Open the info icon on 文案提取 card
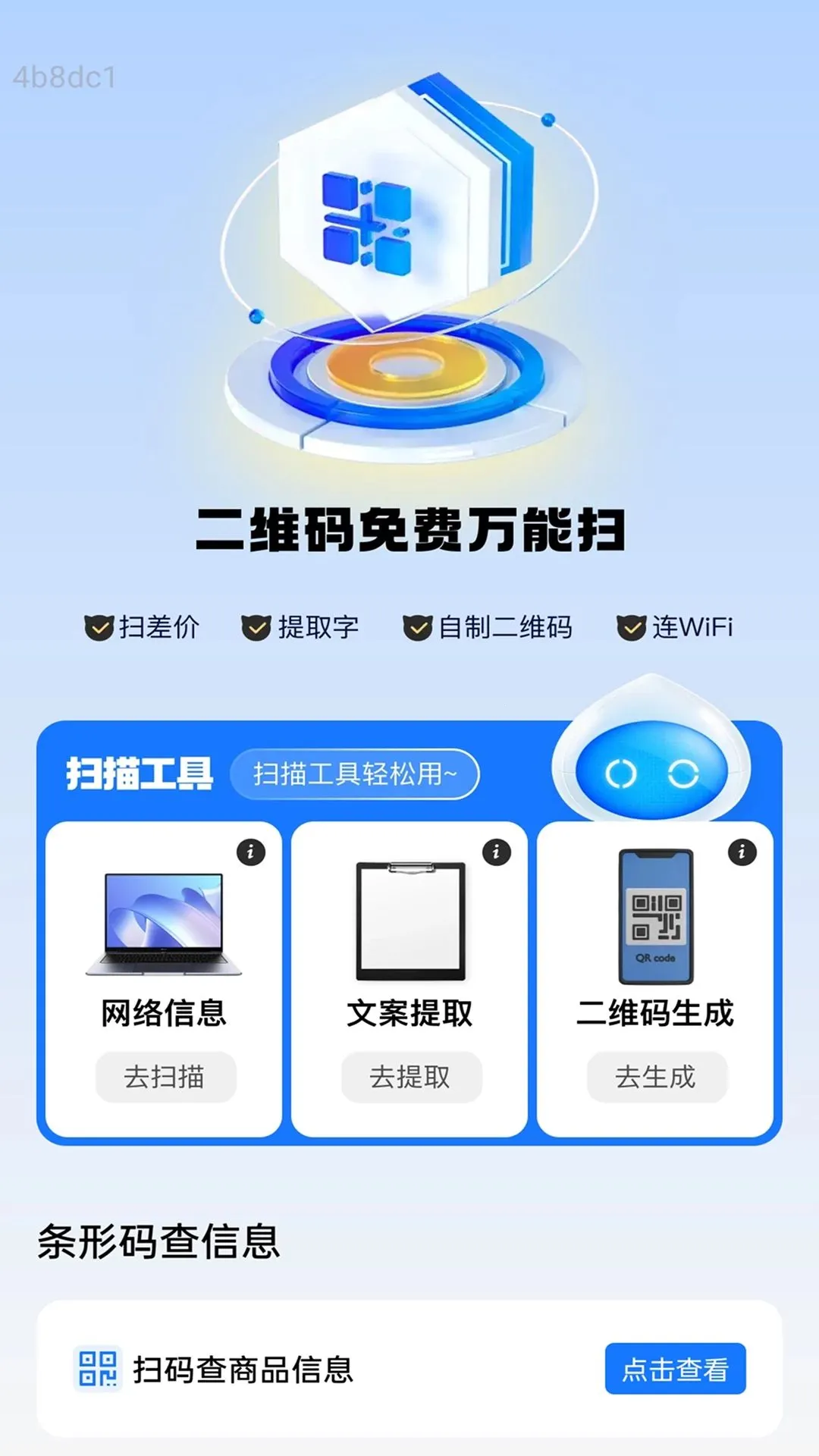This screenshot has width=819, height=1456. 497,852
